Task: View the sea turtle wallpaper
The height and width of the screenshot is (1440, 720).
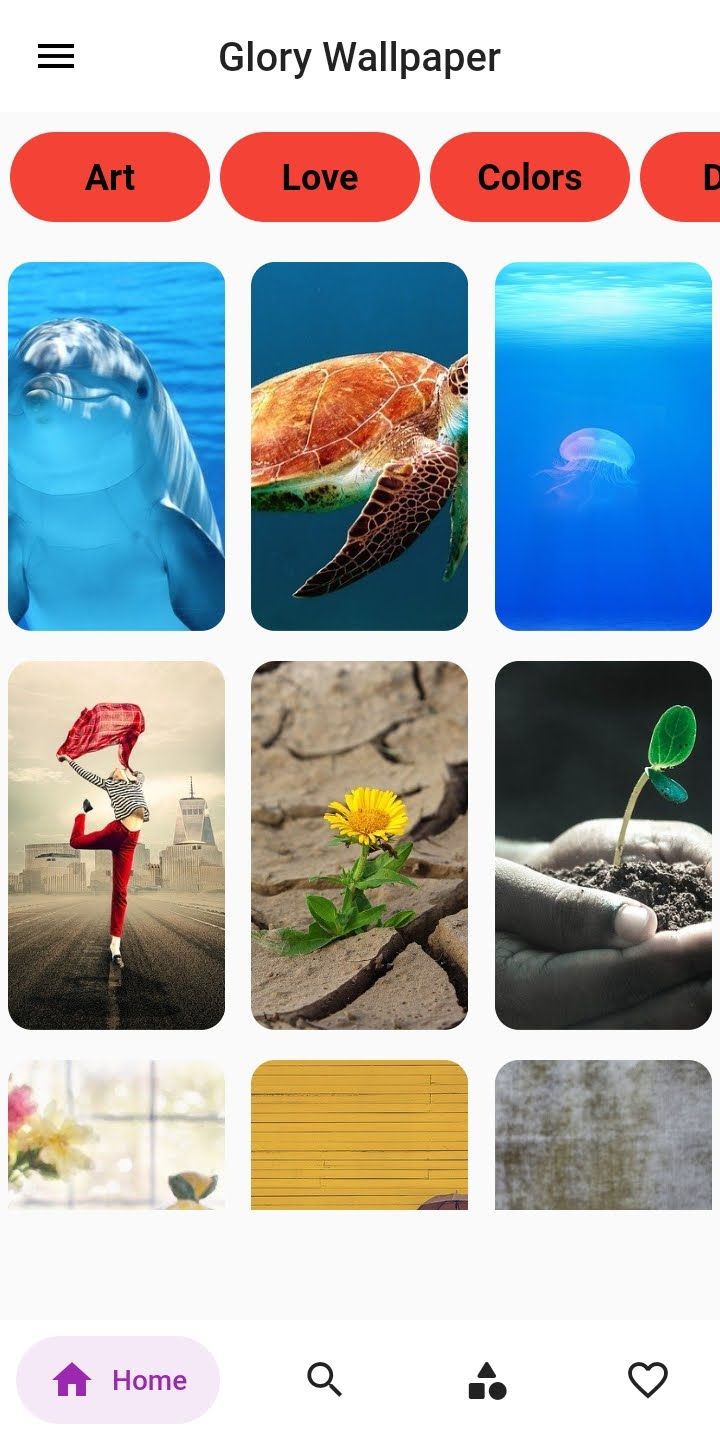Action: coord(359,446)
